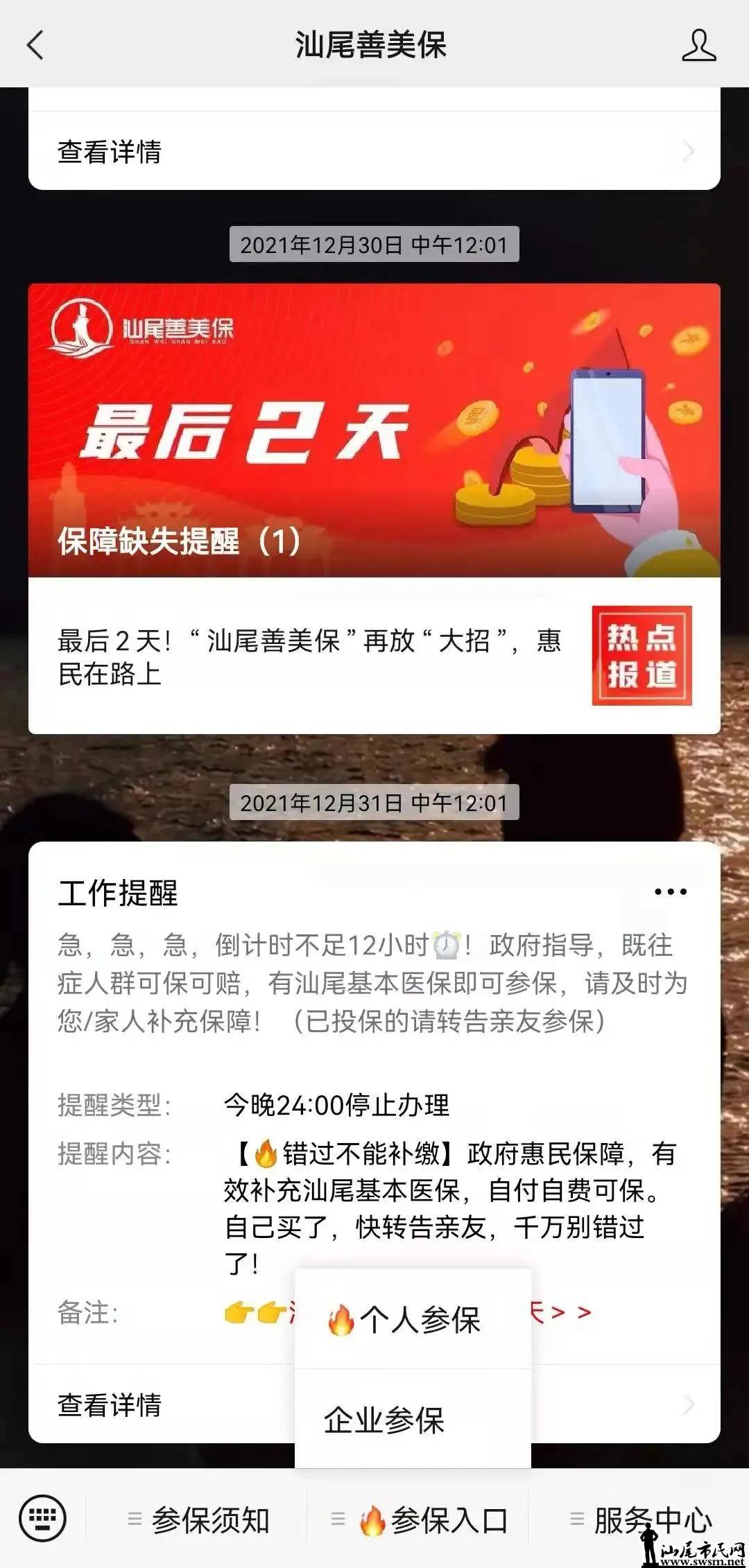The height and width of the screenshot is (1568, 749).
Task: Open the 参保须知 menu
Action: click(198, 1520)
